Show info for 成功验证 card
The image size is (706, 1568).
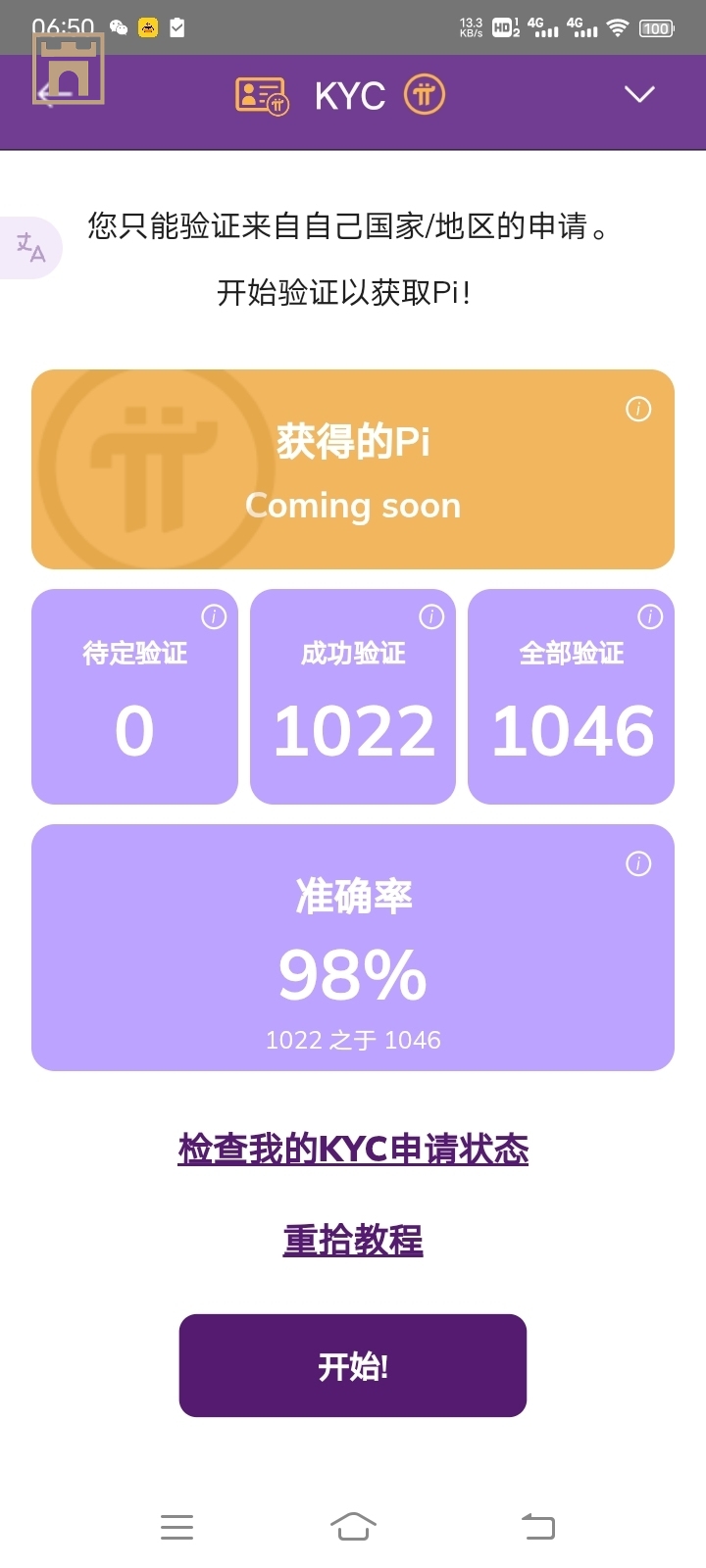coord(431,616)
